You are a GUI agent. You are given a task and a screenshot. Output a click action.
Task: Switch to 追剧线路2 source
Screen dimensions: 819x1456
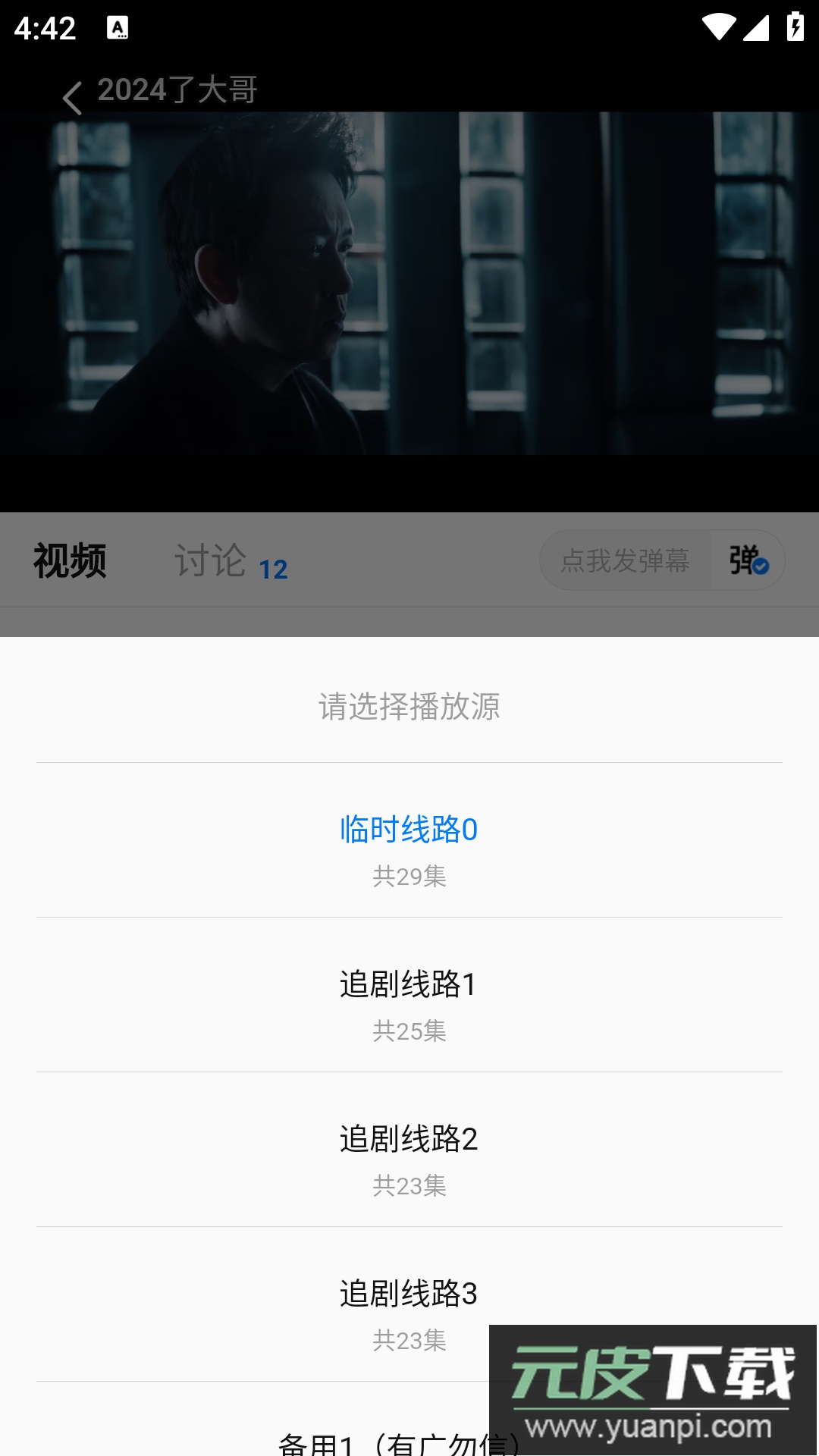pyautogui.click(x=409, y=1151)
